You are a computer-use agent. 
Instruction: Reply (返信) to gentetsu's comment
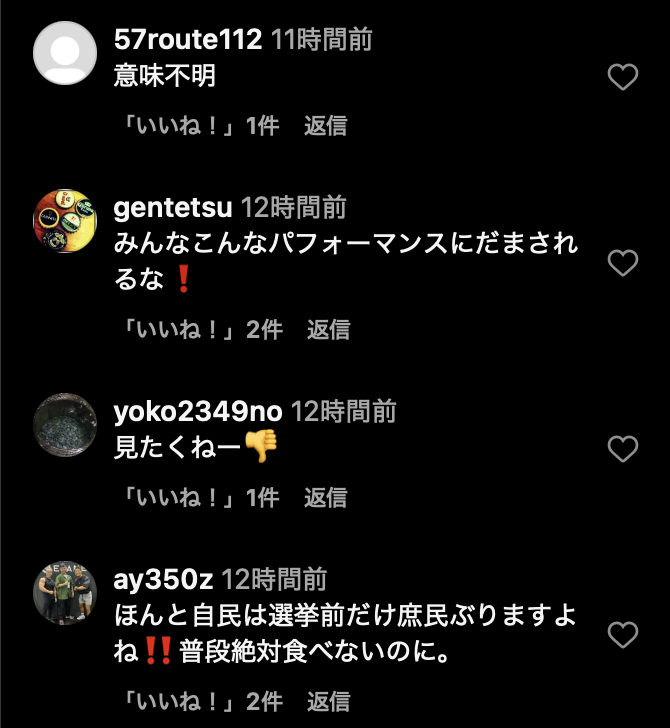(x=328, y=329)
